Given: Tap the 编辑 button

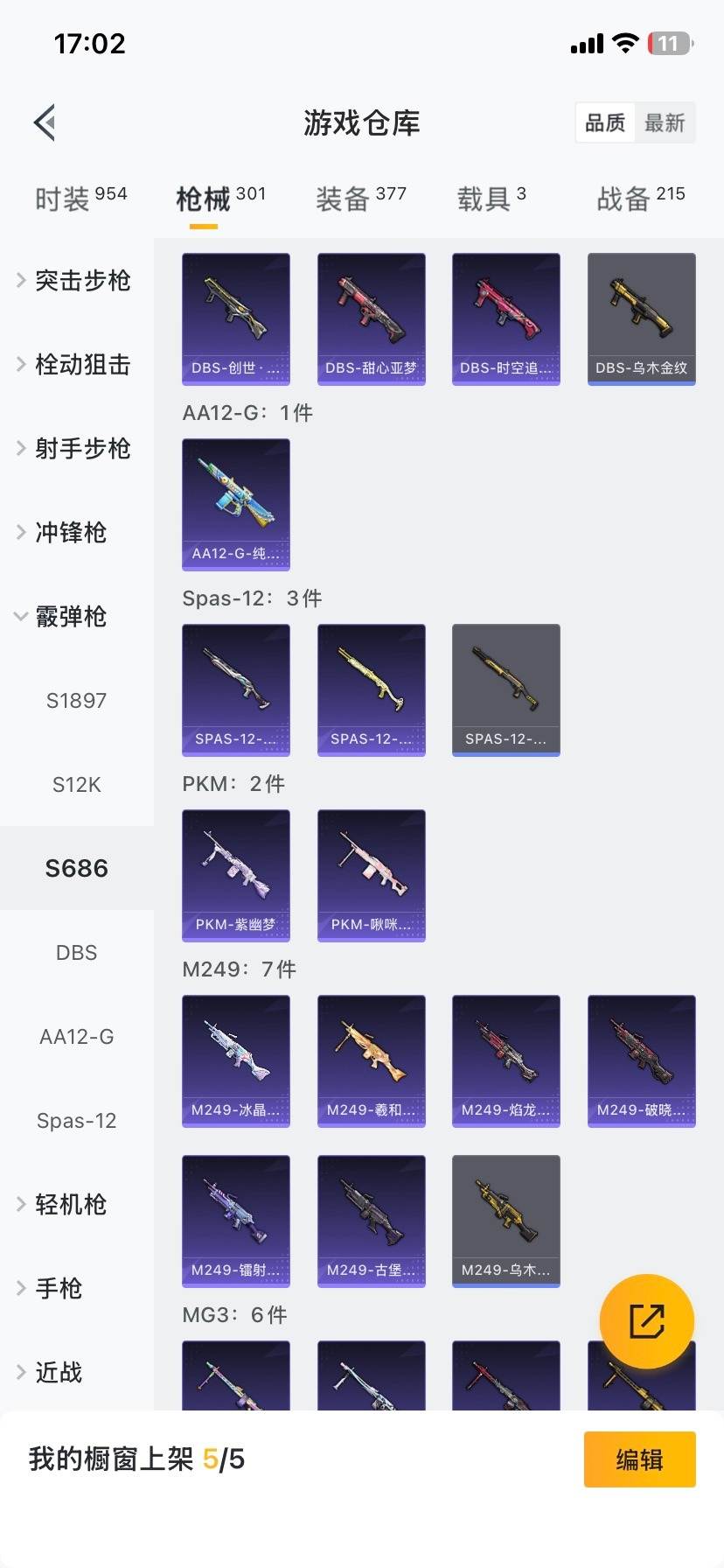Looking at the screenshot, I should [x=639, y=1459].
